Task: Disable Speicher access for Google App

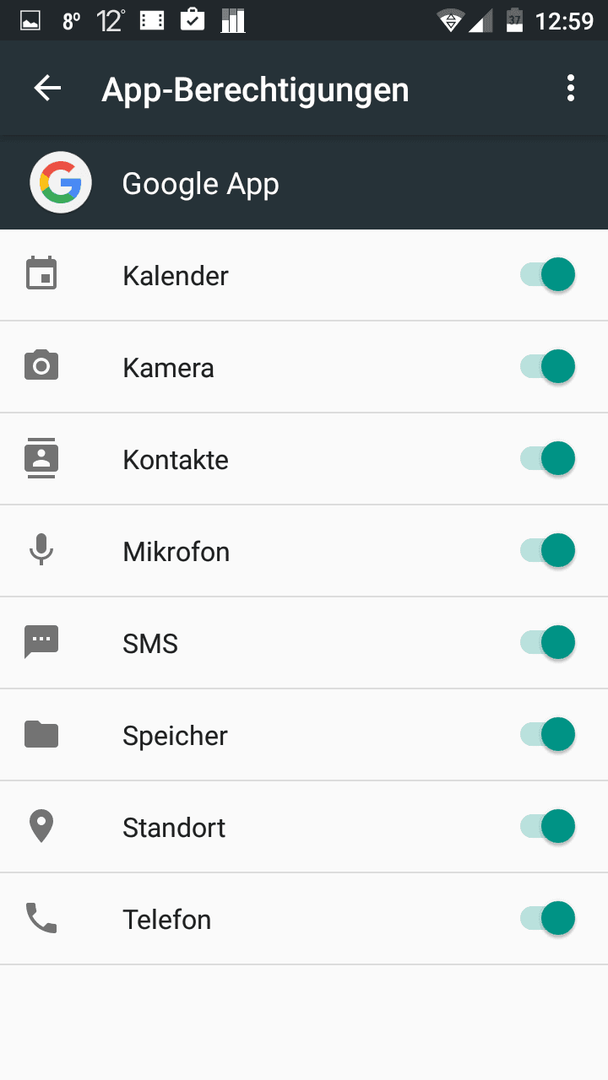Action: tap(547, 734)
